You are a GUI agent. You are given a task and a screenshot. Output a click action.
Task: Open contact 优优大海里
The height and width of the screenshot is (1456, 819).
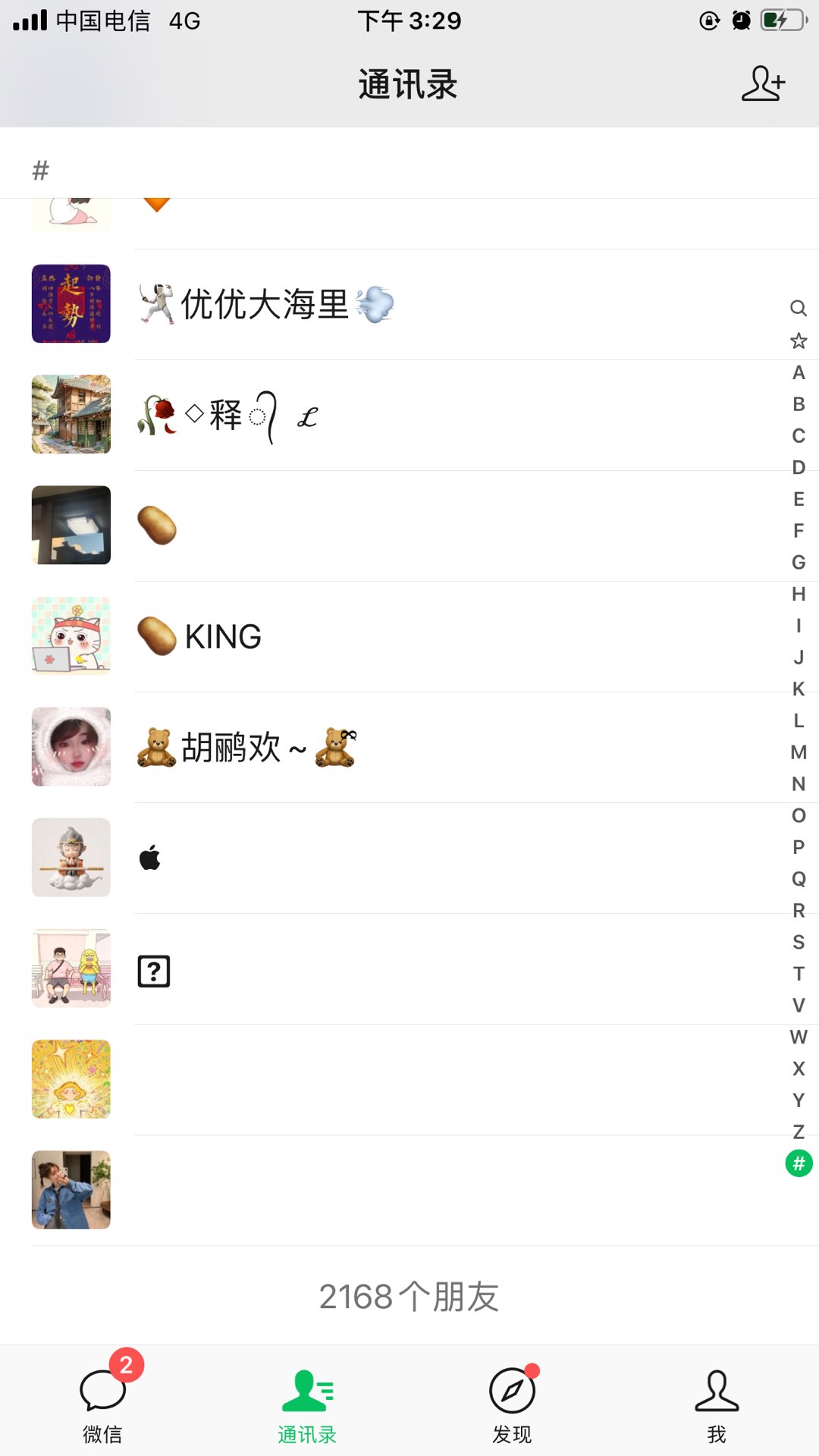pyautogui.click(x=409, y=304)
